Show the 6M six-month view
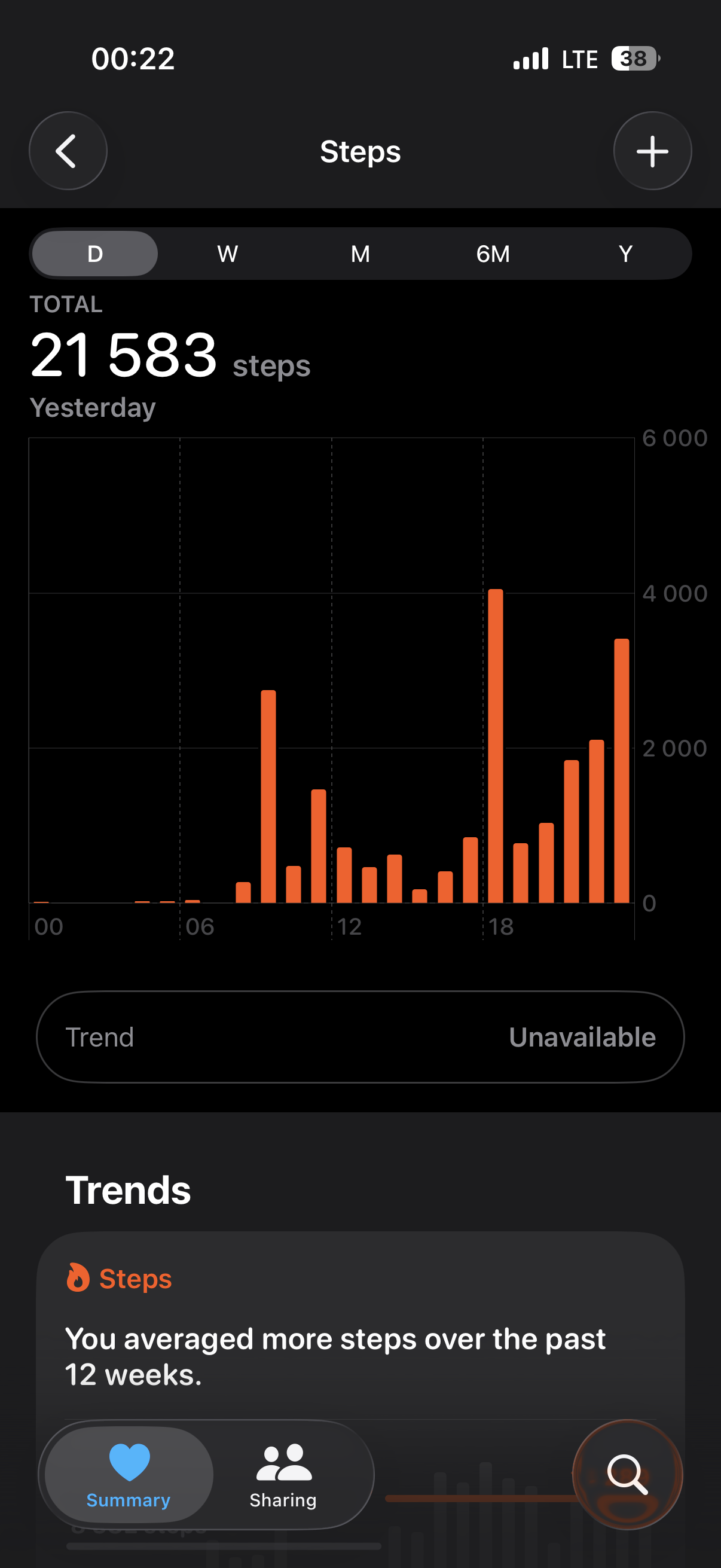 click(x=493, y=254)
